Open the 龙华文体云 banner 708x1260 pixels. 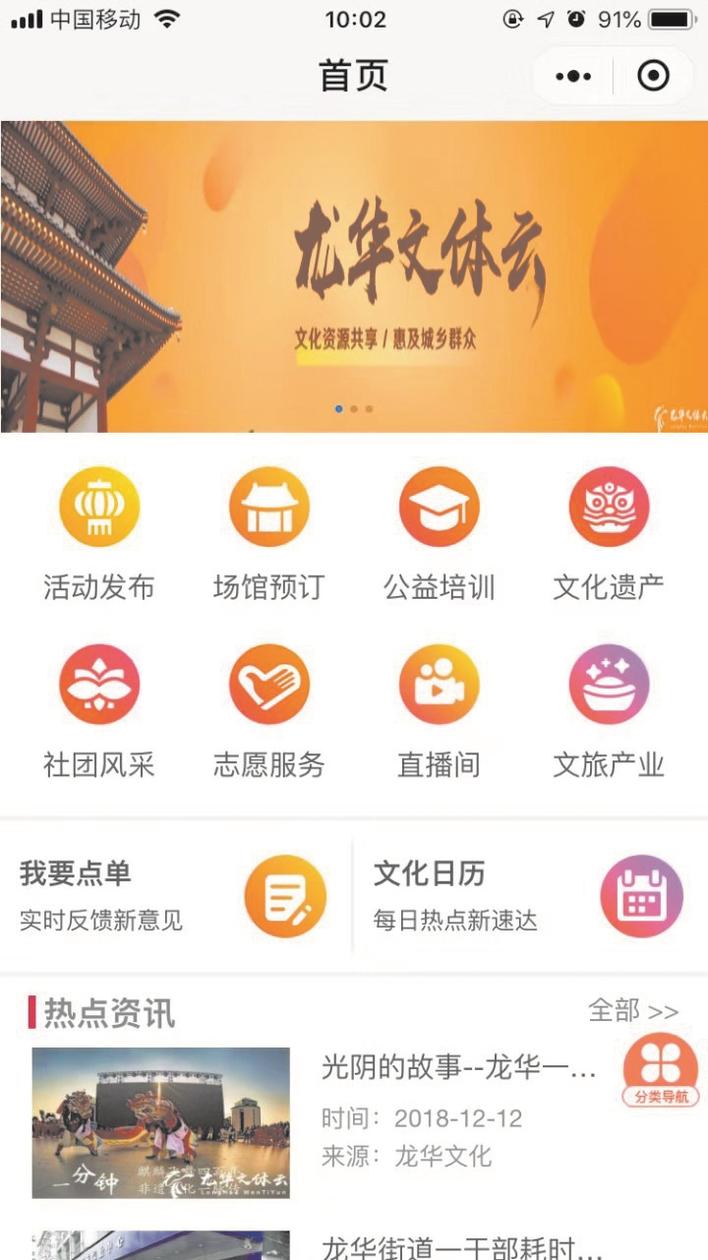[x=354, y=277]
